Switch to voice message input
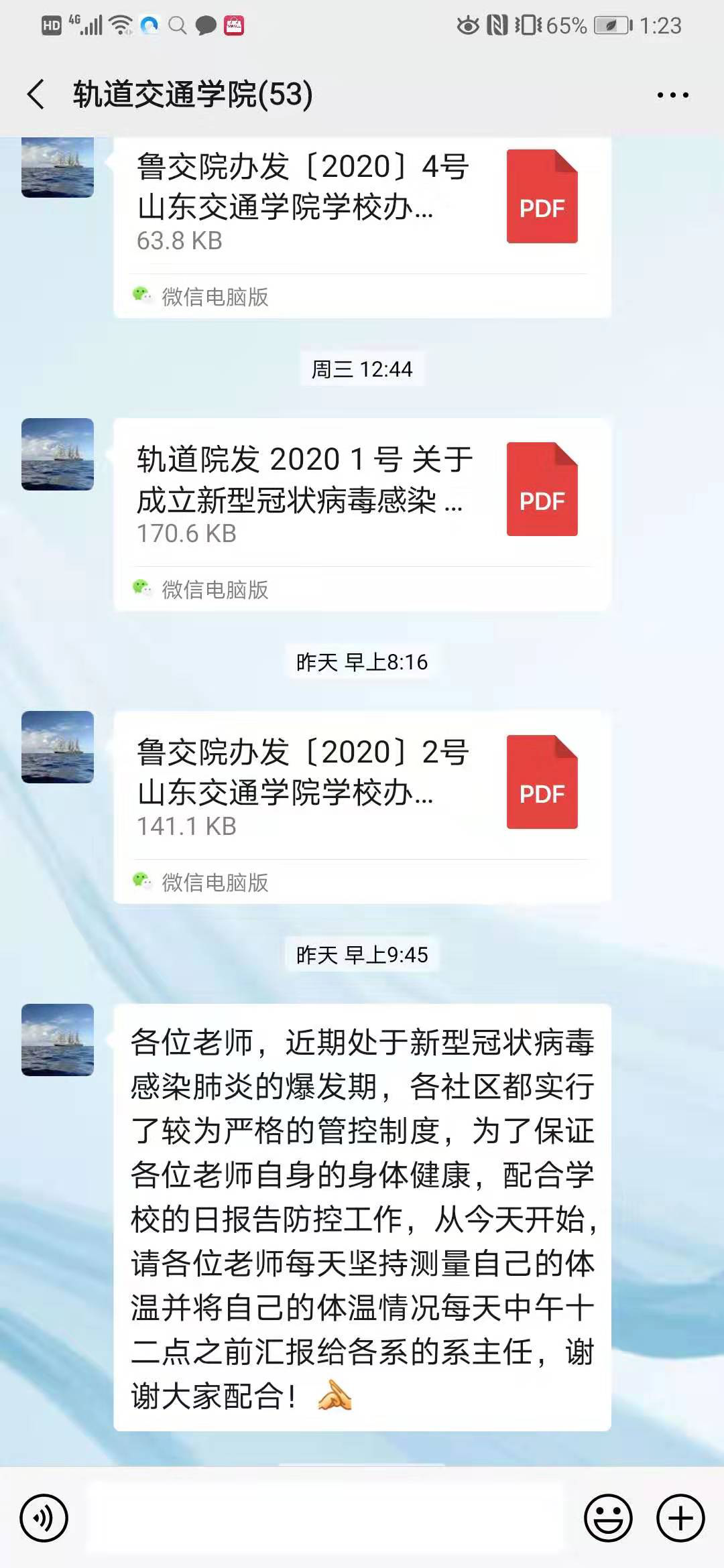Screen dimensions: 724x1568 coord(44,1518)
